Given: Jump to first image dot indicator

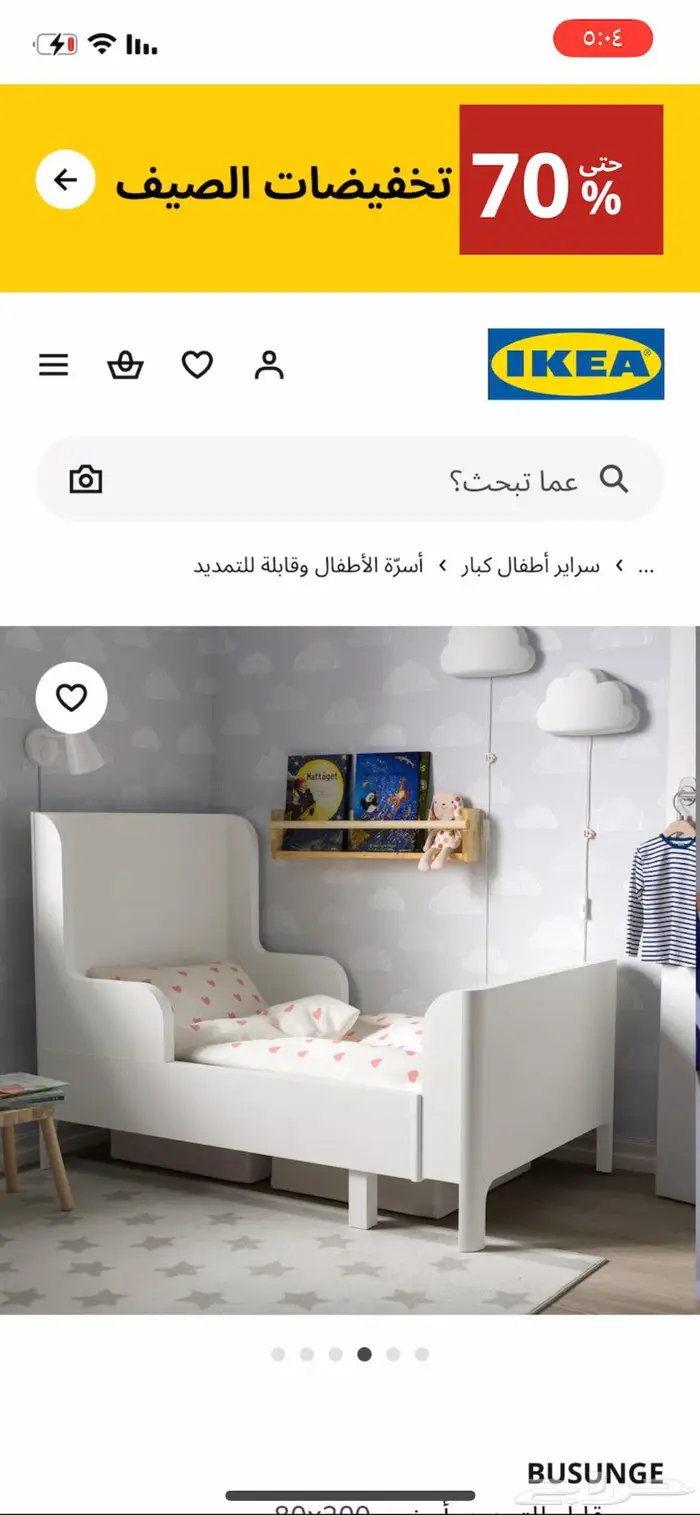Looking at the screenshot, I should pos(278,1354).
